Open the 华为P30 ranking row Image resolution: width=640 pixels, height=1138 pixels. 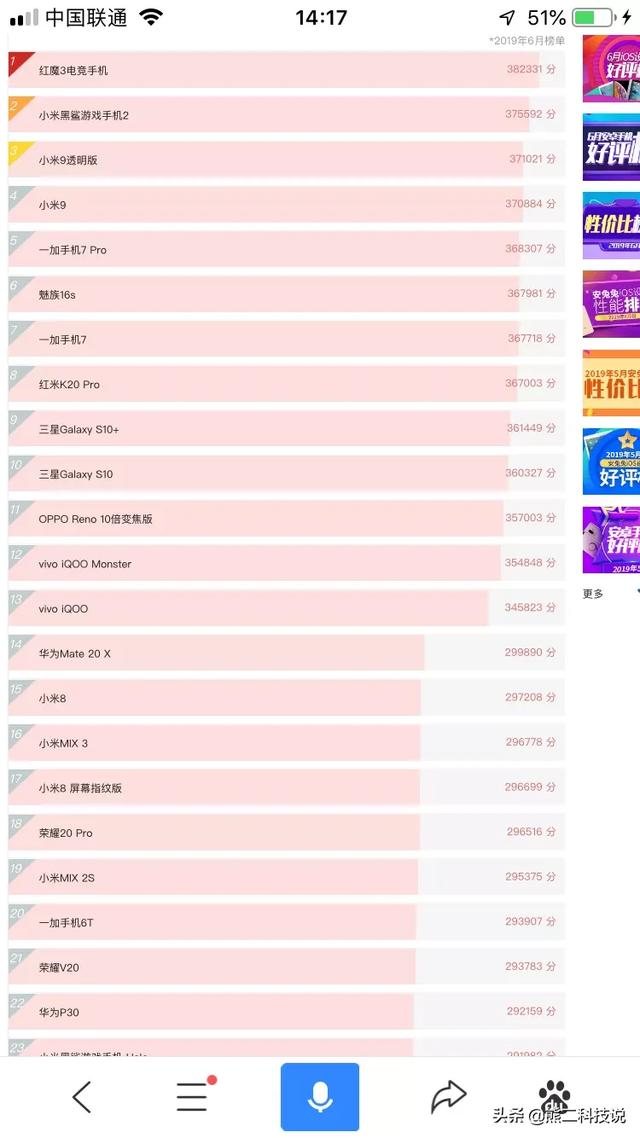click(287, 1012)
